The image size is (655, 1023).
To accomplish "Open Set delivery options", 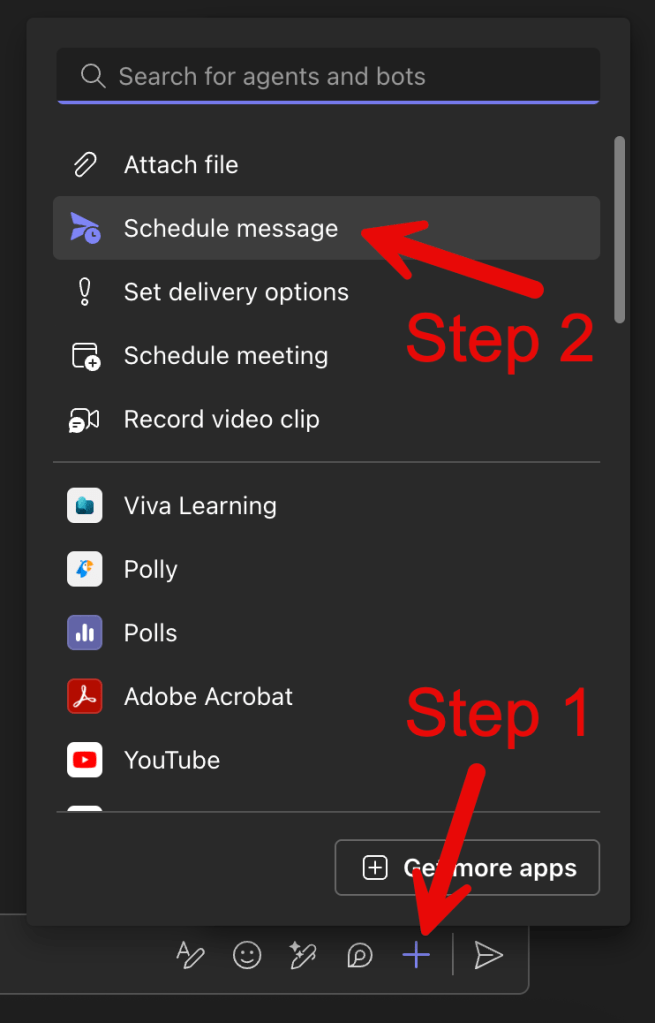I will 235,293.
